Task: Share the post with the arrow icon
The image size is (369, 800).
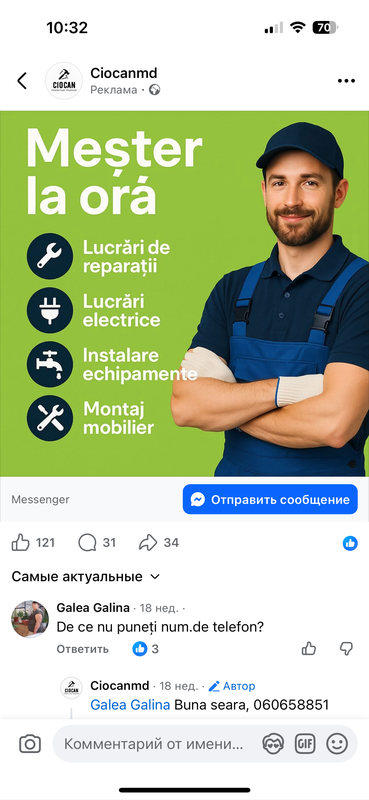Action: [x=148, y=542]
